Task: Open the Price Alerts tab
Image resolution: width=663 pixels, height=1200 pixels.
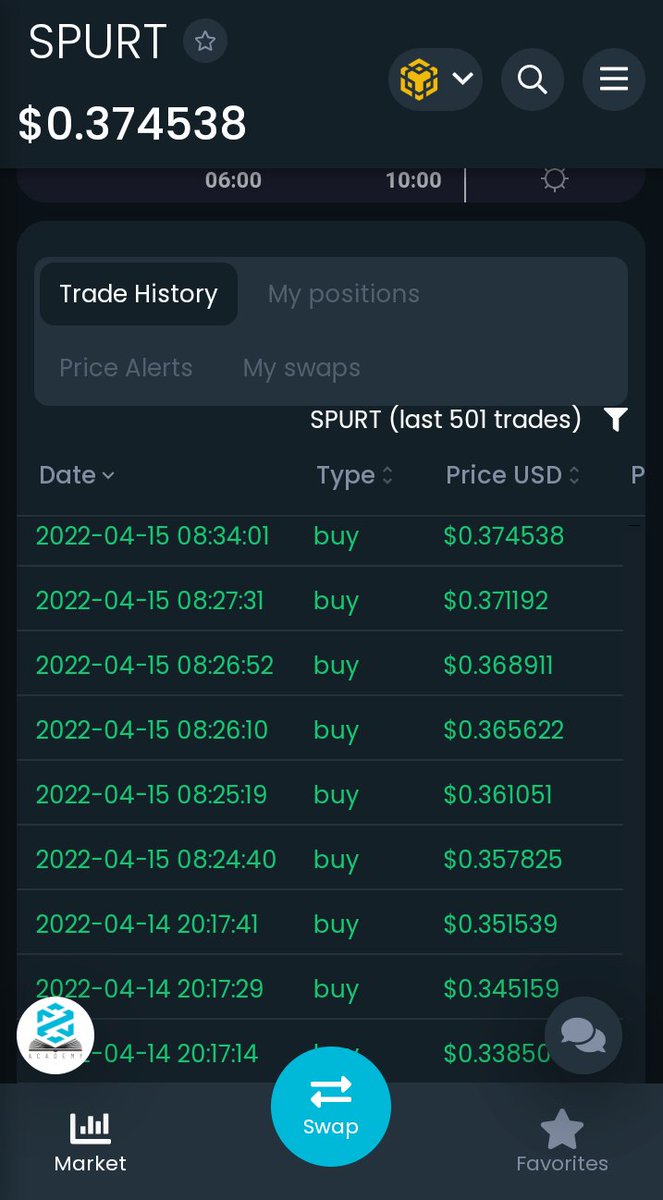Action: 126,368
